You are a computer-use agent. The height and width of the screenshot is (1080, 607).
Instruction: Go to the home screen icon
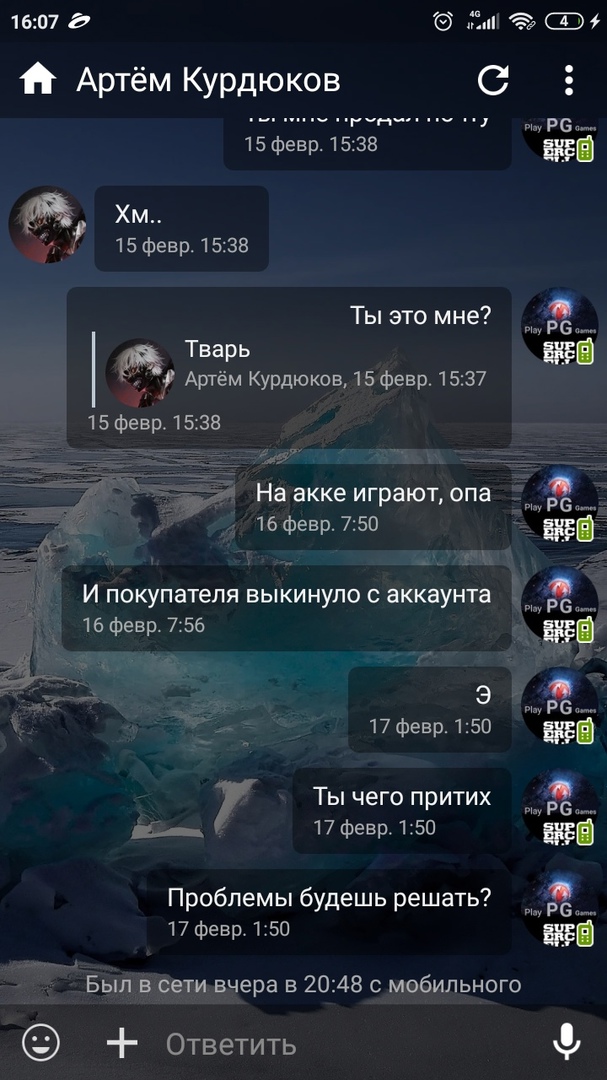[37, 79]
